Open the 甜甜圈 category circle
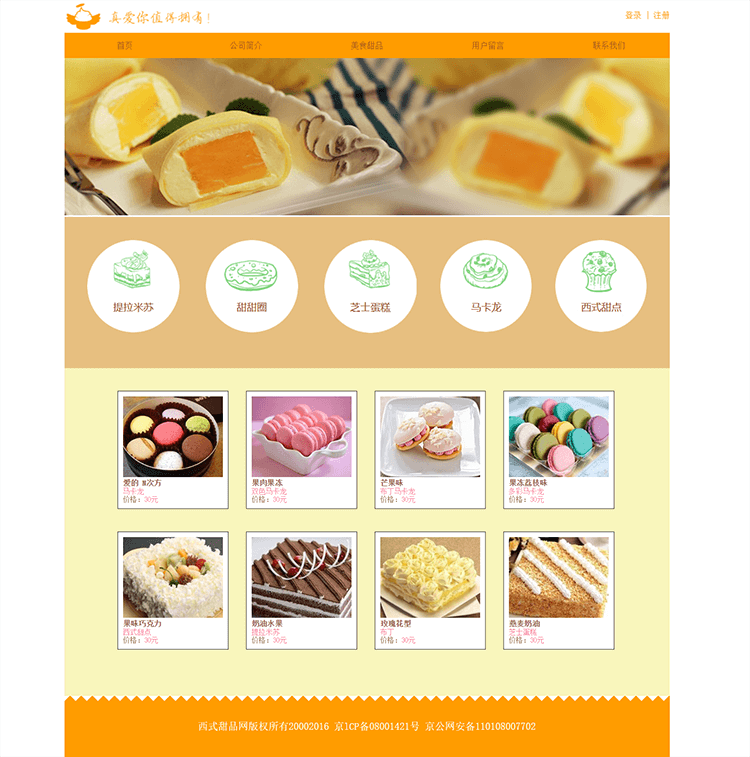Viewport: 750px width, 757px height. 252,286
